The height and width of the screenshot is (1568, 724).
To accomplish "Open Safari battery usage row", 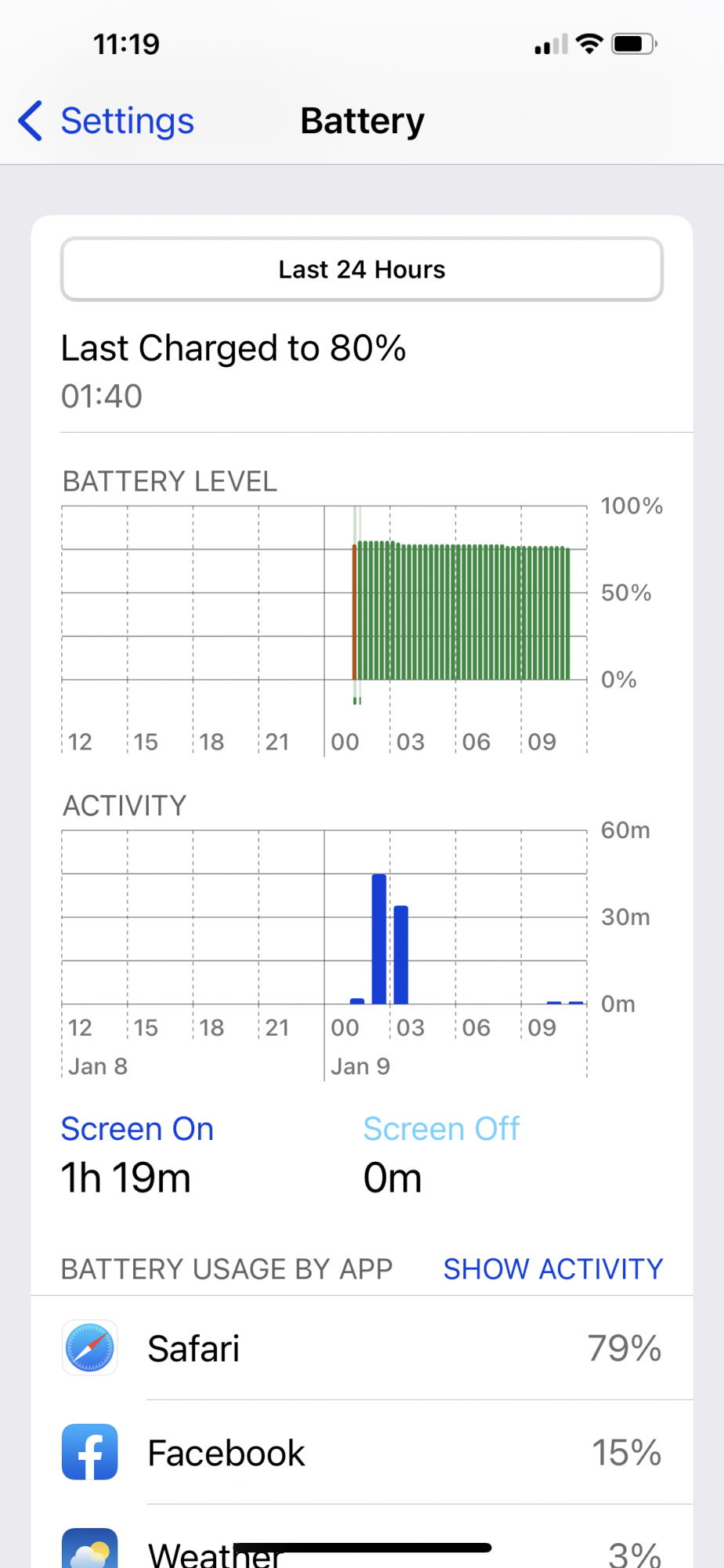I will pyautogui.click(x=362, y=1348).
